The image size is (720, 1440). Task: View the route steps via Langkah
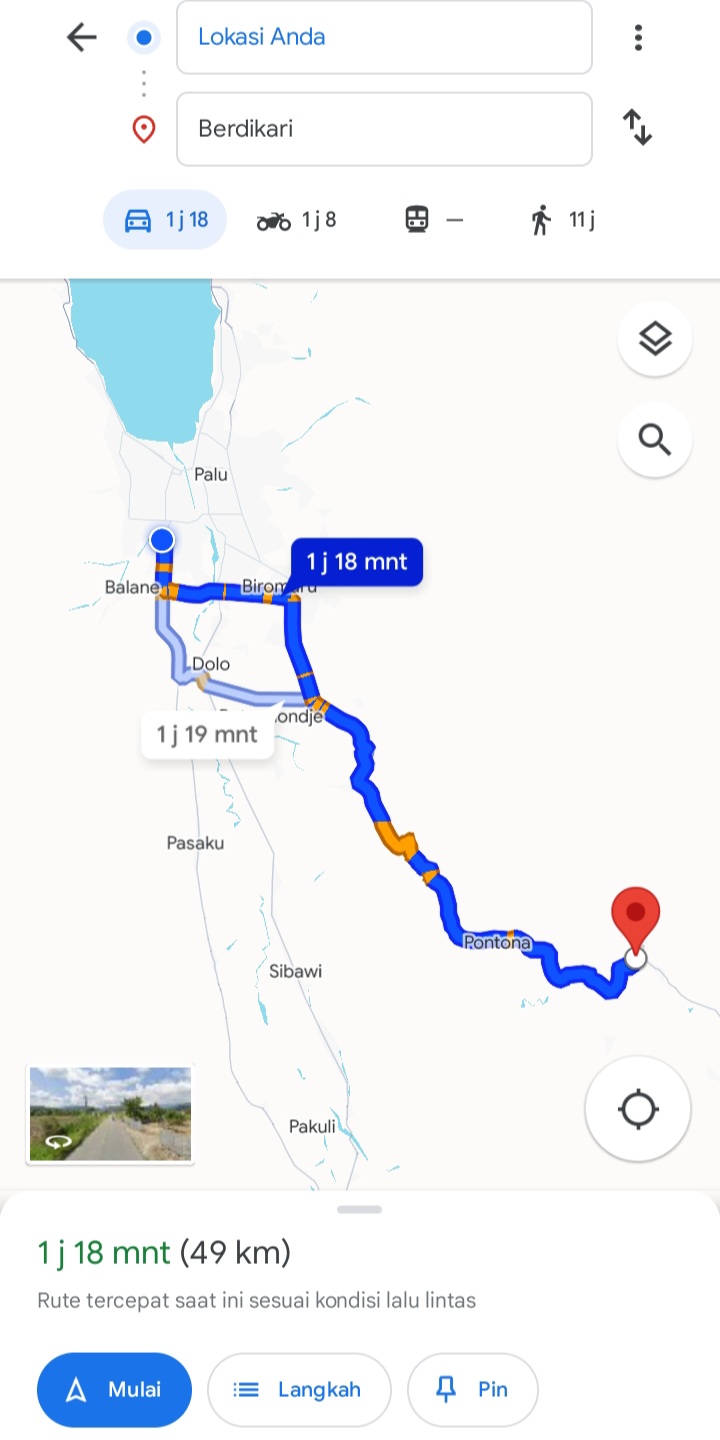299,1390
